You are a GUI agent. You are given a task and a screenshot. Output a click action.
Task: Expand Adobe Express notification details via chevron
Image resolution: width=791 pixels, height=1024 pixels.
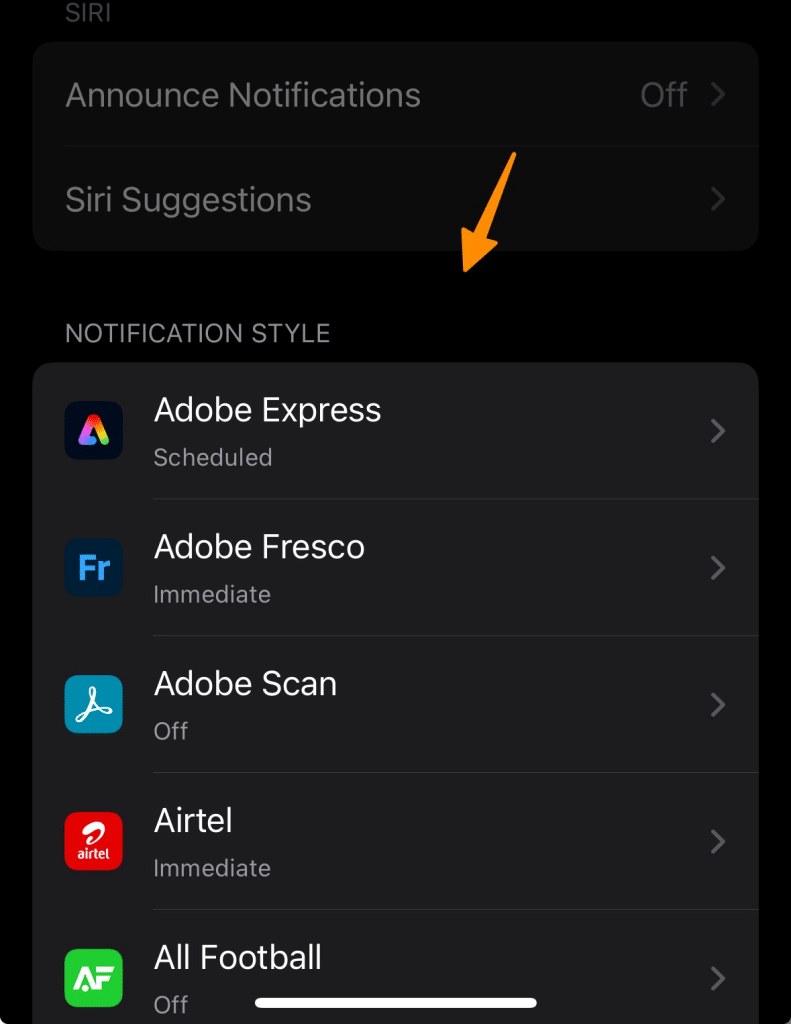[717, 431]
